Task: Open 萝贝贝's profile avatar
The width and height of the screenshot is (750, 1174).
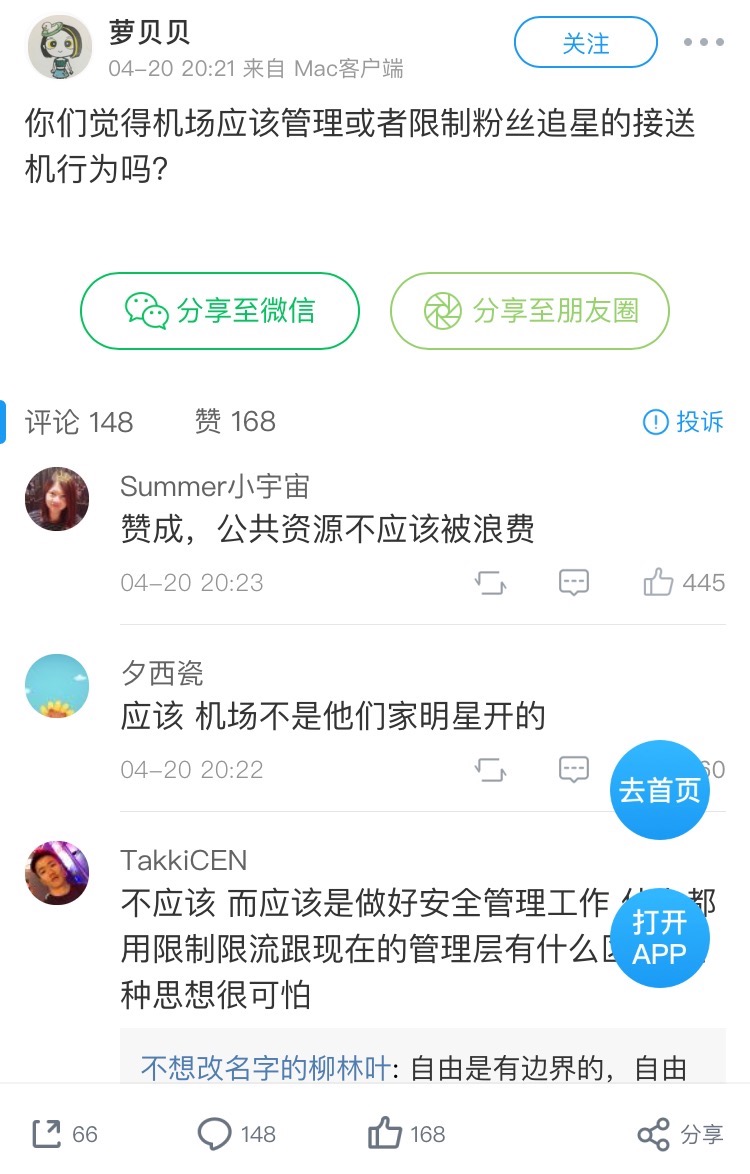Action: [59, 47]
